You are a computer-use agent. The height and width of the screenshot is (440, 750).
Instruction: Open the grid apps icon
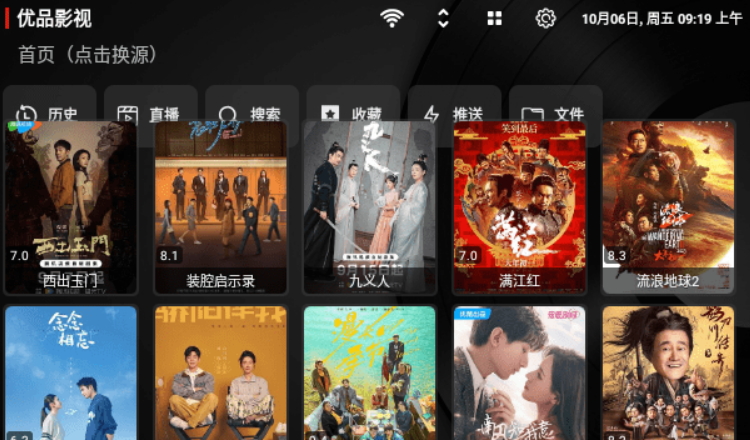(x=494, y=18)
